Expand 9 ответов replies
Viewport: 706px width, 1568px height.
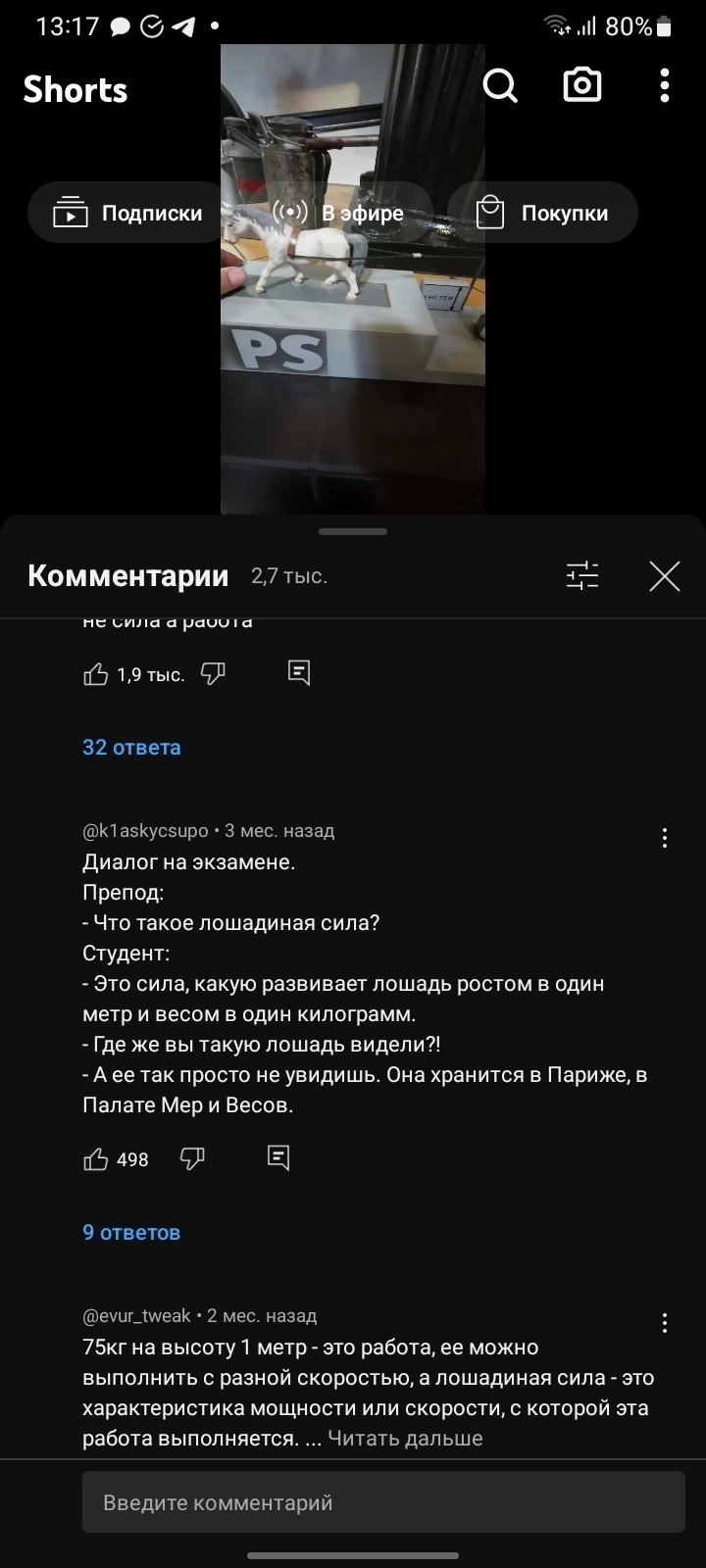click(131, 1232)
